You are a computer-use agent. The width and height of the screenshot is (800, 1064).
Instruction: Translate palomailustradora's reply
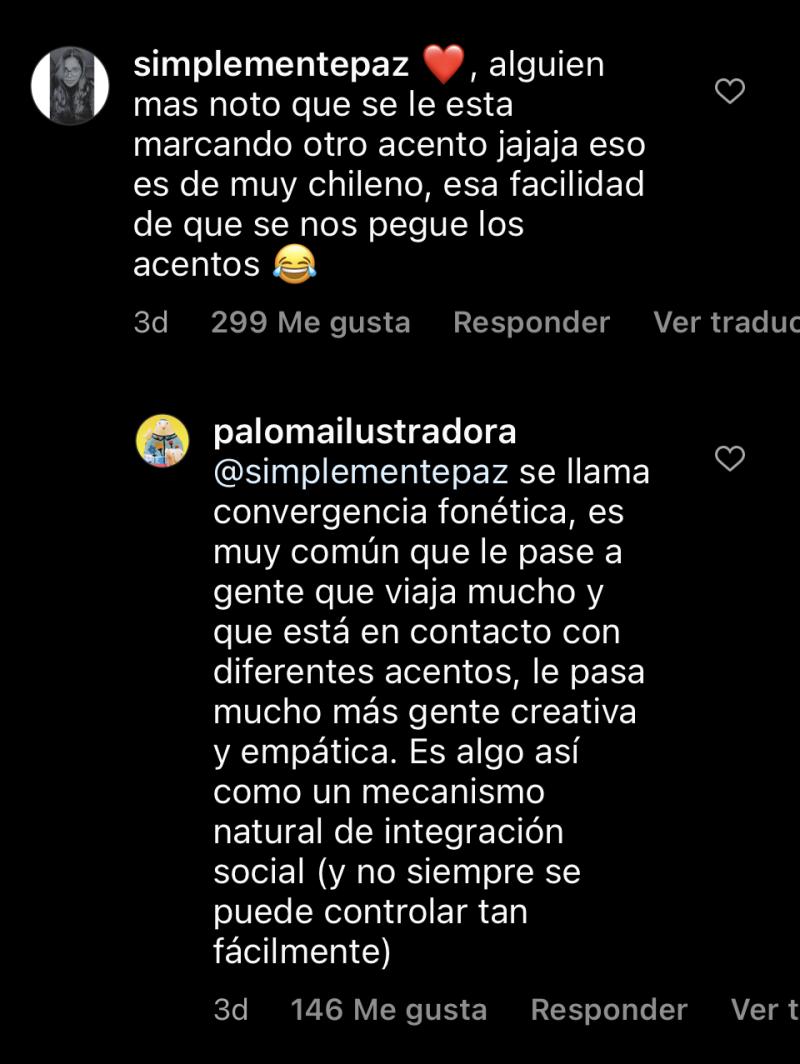(x=765, y=1009)
